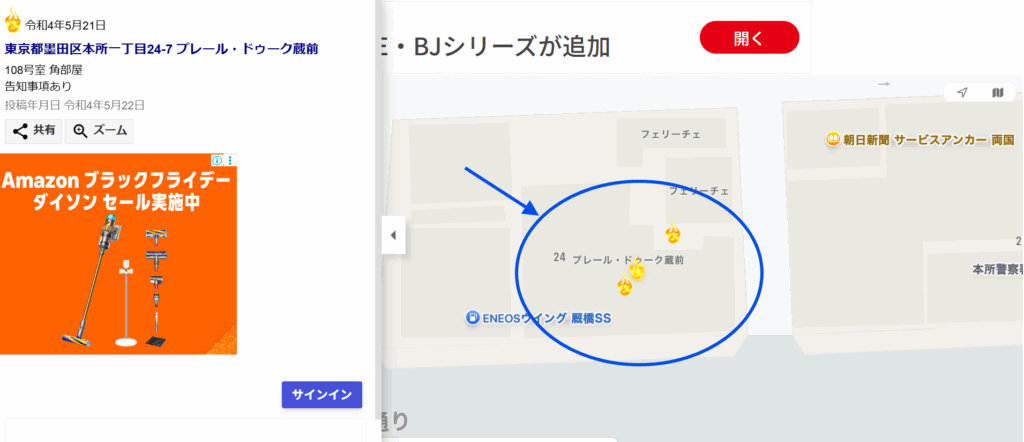Center the map on my location
This screenshot has height=442, width=1024.
[x=962, y=92]
